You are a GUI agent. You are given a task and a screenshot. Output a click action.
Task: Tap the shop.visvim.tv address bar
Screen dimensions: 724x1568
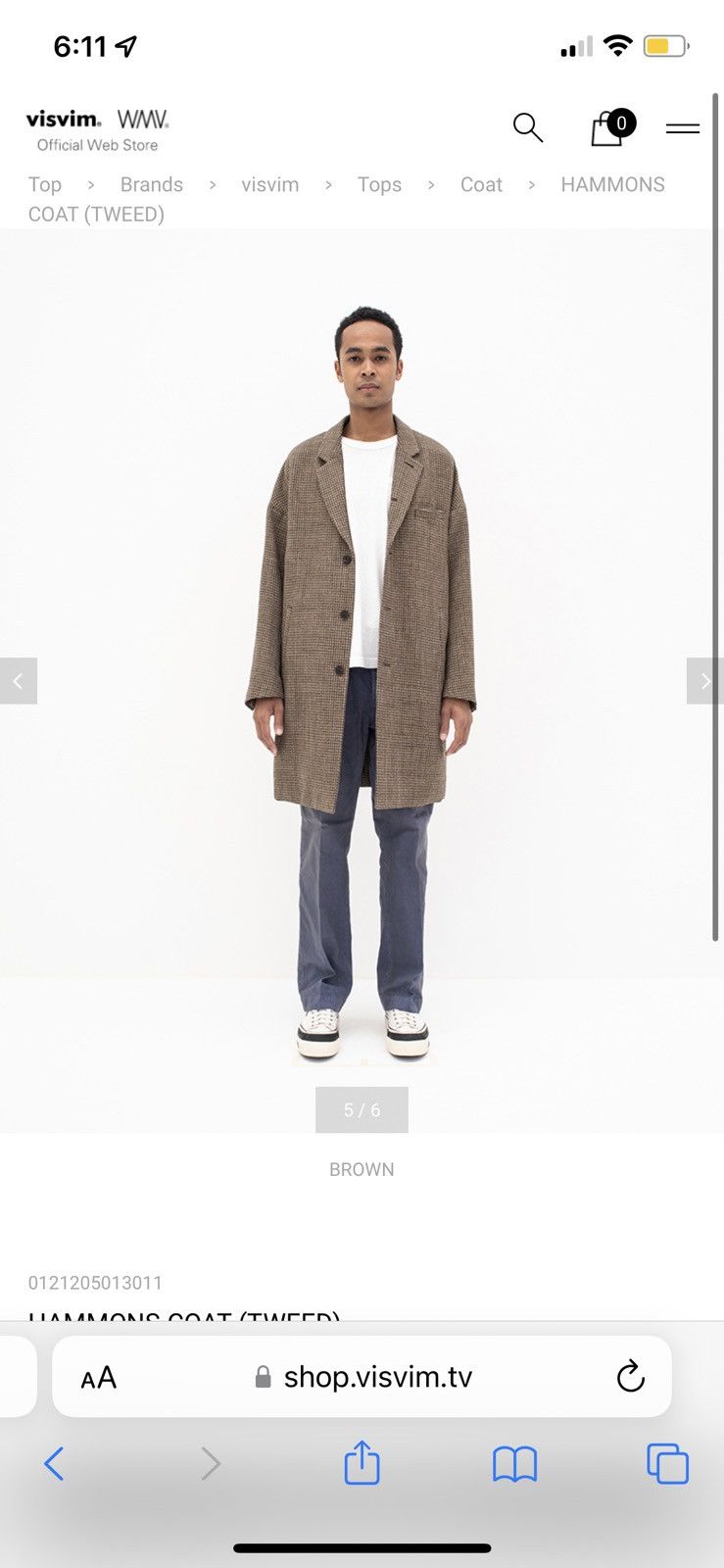[x=362, y=1377]
